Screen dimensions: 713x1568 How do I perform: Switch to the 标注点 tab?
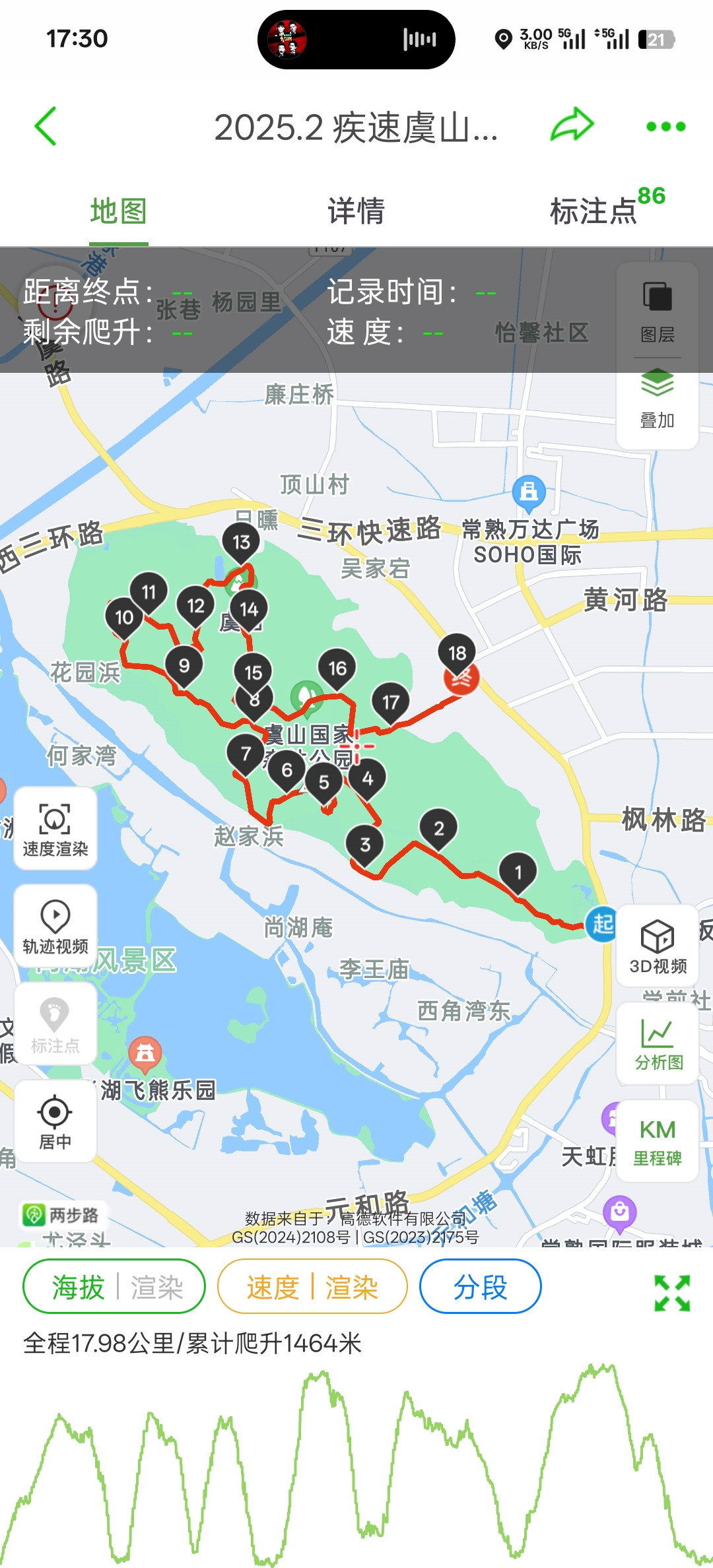pos(594,211)
